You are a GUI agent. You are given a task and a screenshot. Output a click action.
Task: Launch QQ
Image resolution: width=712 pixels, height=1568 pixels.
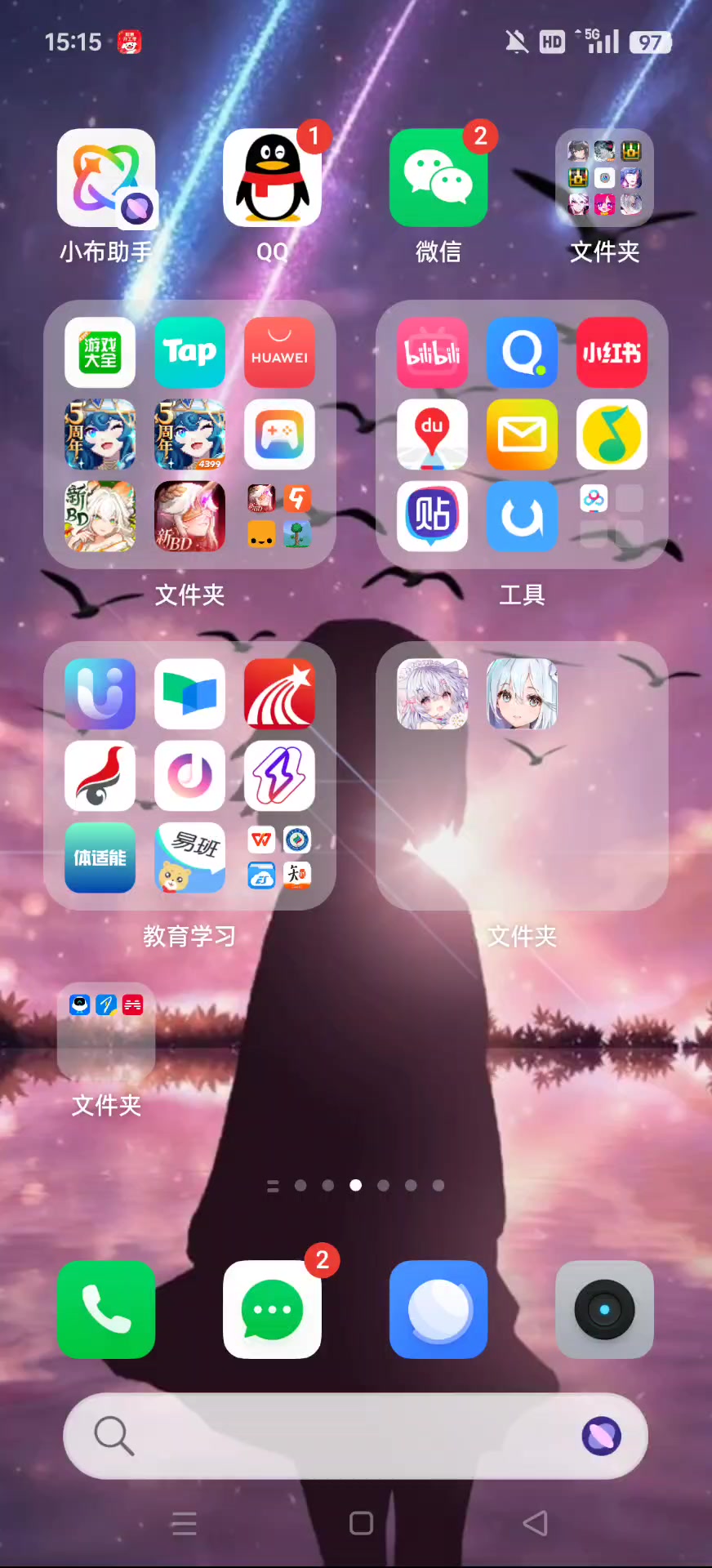(x=272, y=178)
